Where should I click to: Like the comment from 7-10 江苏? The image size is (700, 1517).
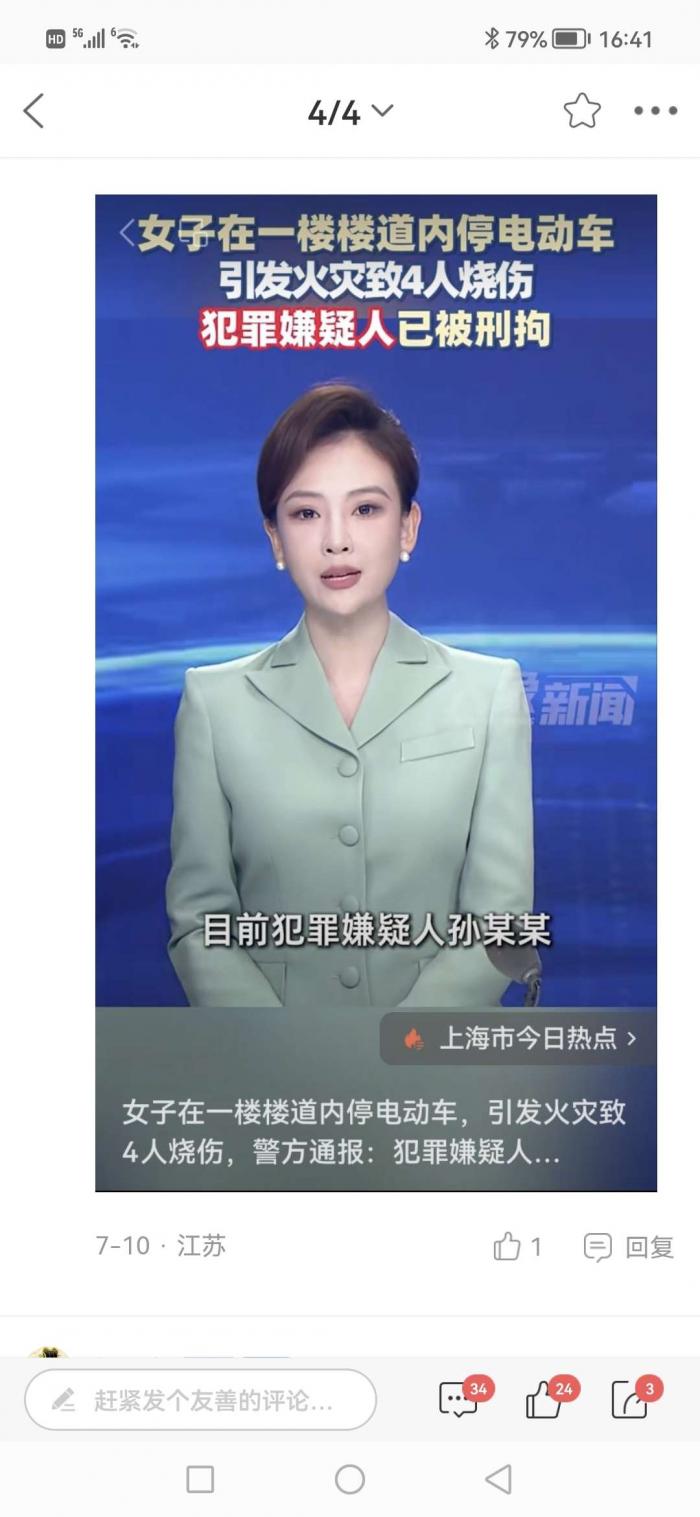pos(518,1246)
